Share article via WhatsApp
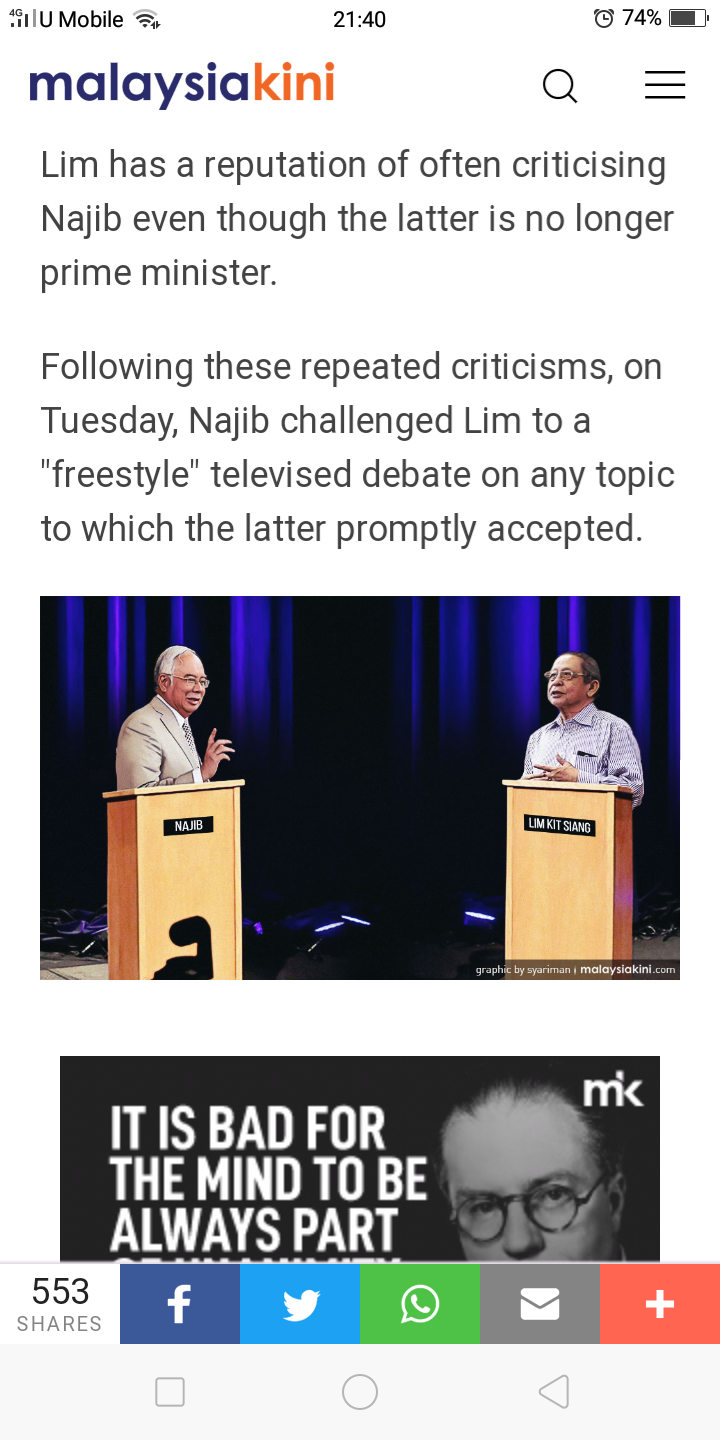The height and width of the screenshot is (1440, 720). point(420,1304)
